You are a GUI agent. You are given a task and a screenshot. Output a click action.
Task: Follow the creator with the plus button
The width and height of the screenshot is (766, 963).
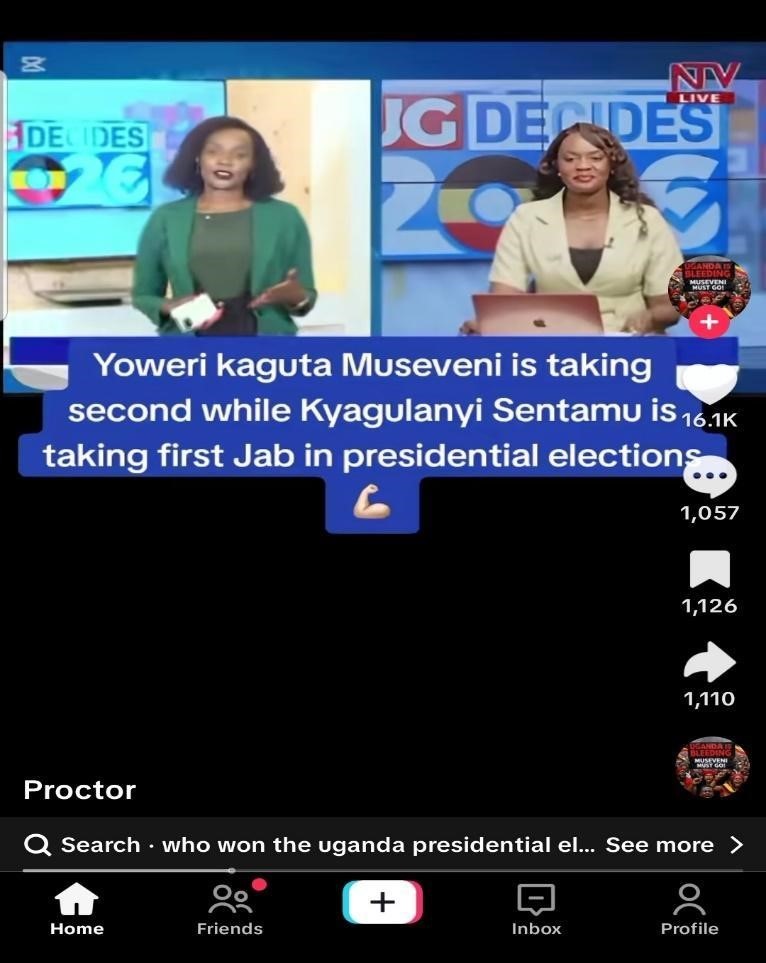pyautogui.click(x=709, y=322)
